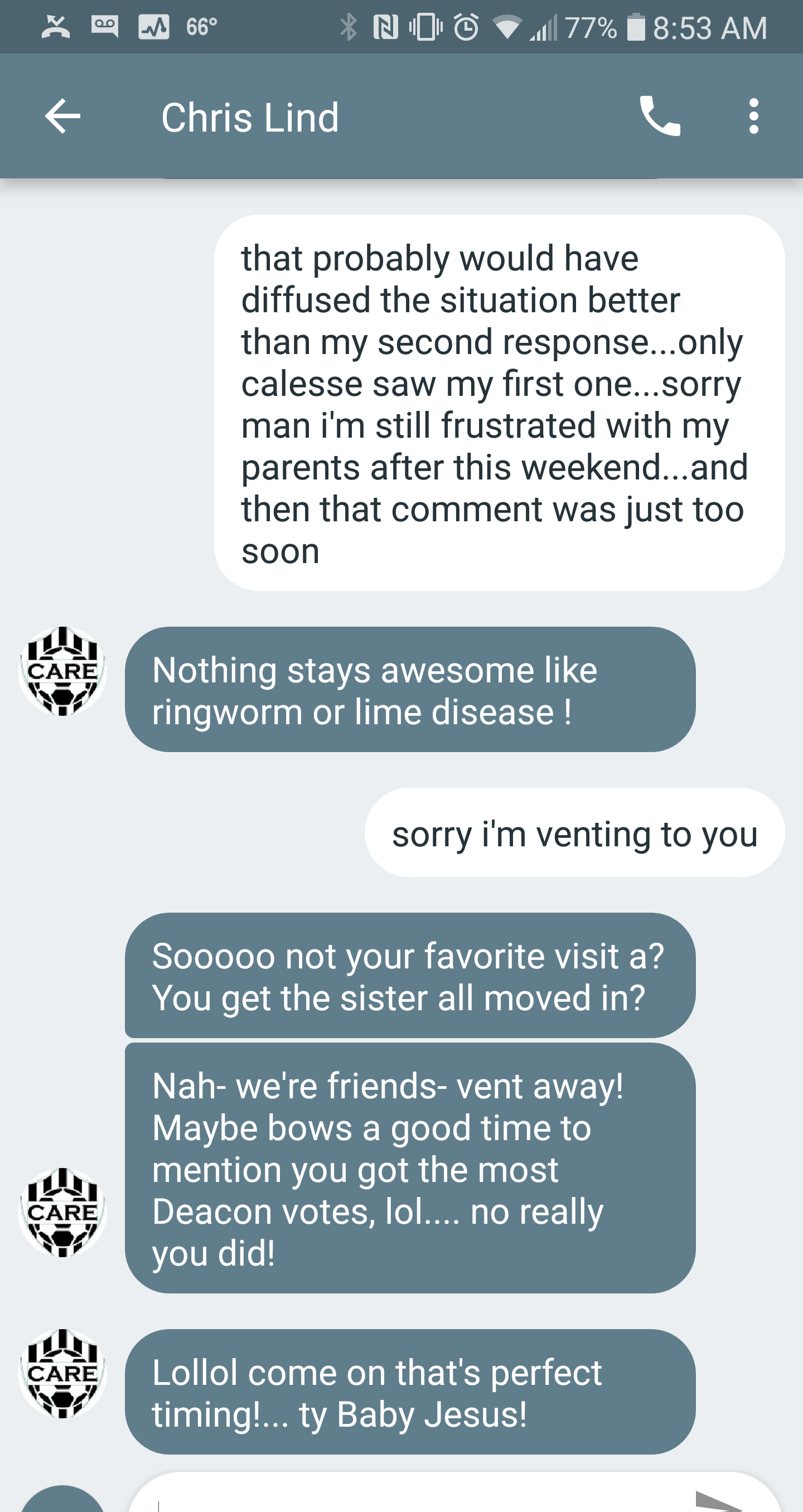Tap the avatar beside the ringworm message
This screenshot has width=803, height=1512.
pos(62,671)
